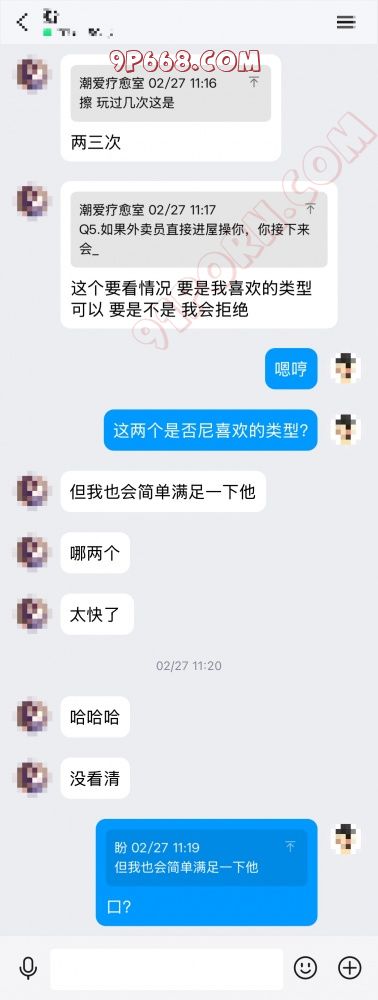The image size is (378, 1000).
Task: Open the chat menu hamburger icon
Action: pos(345,22)
